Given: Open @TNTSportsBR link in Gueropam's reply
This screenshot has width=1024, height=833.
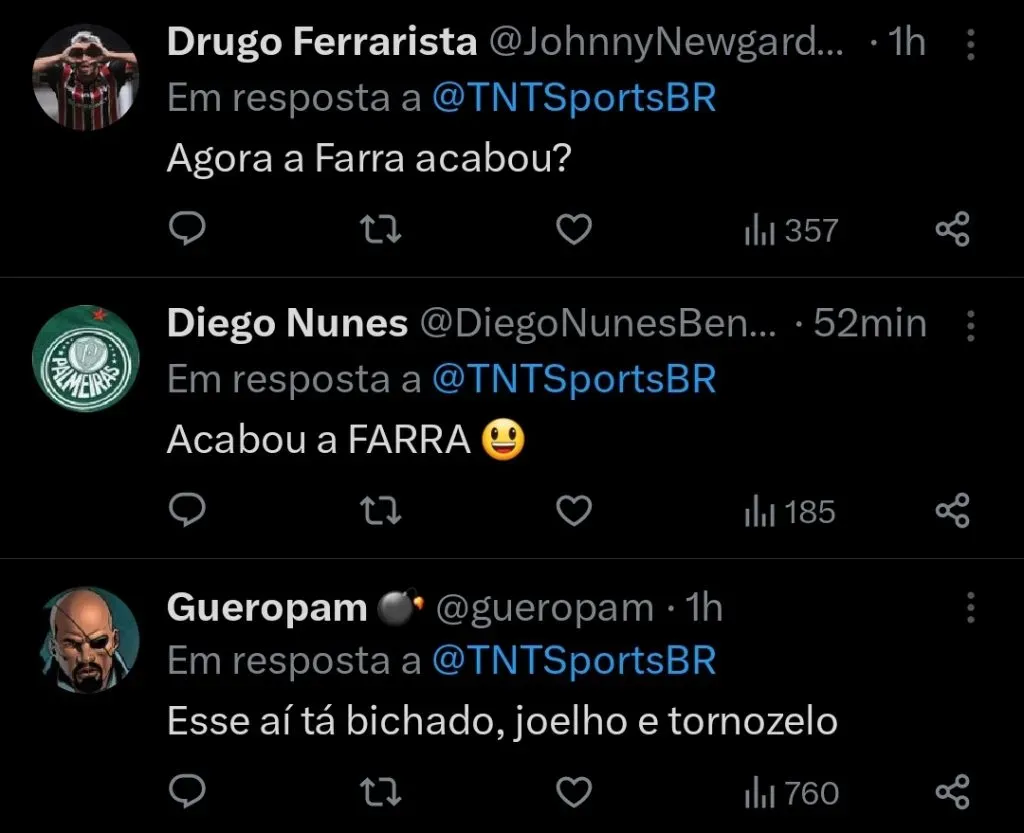Looking at the screenshot, I should (x=574, y=661).
